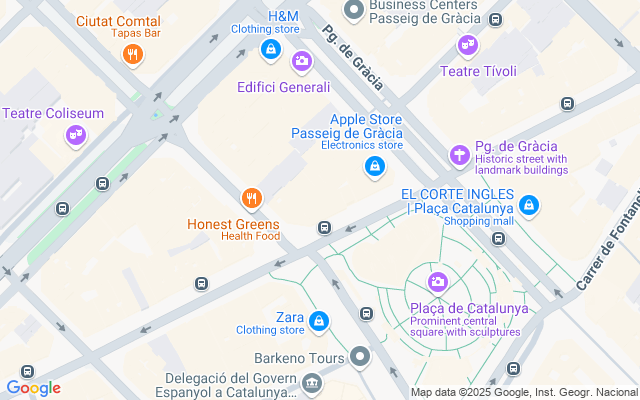640x400 pixels.
Task: Tap the Apple Store Passeig de Gràcia pin
Action: (374, 166)
